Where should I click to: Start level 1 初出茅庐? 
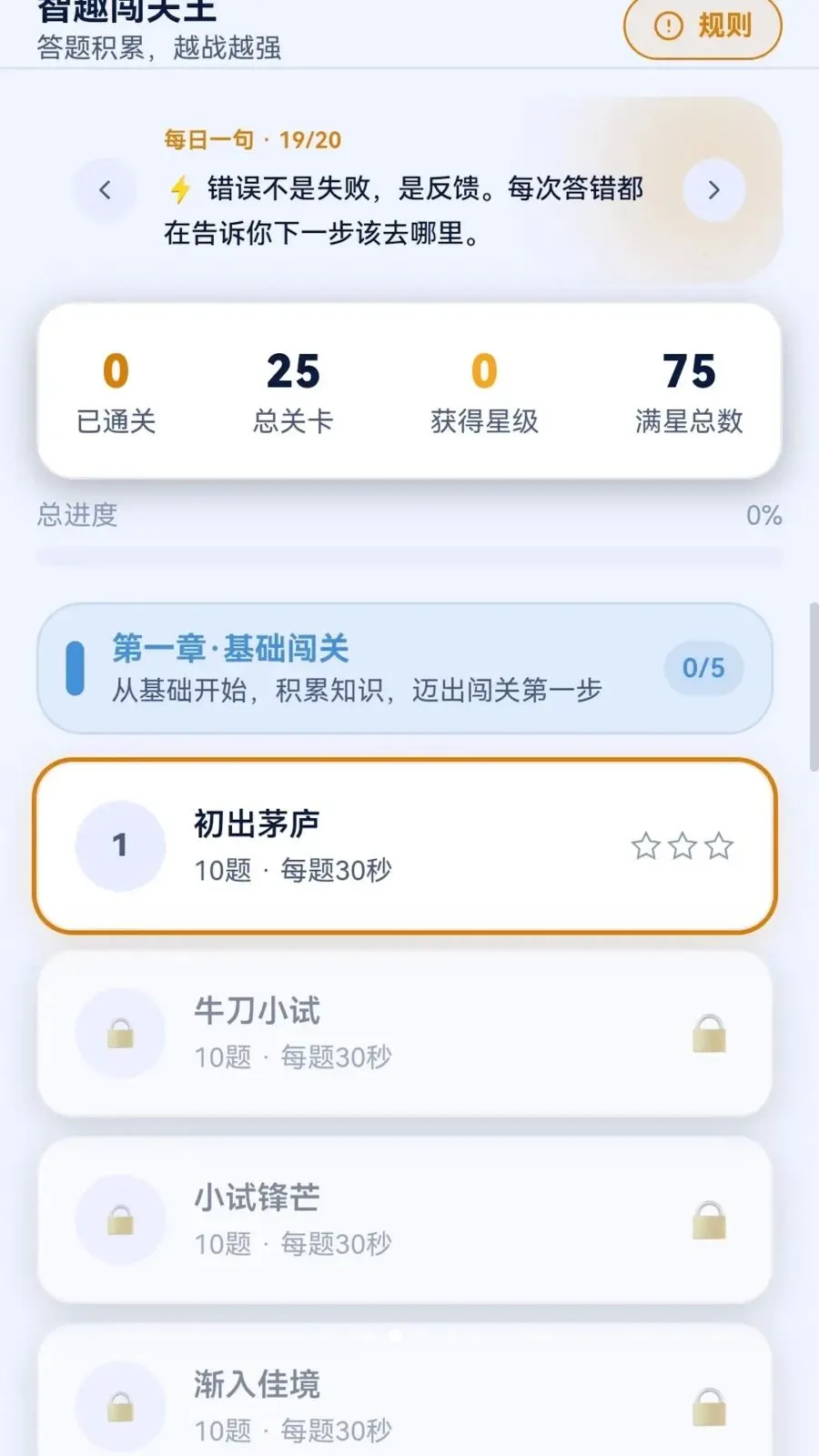pos(405,846)
